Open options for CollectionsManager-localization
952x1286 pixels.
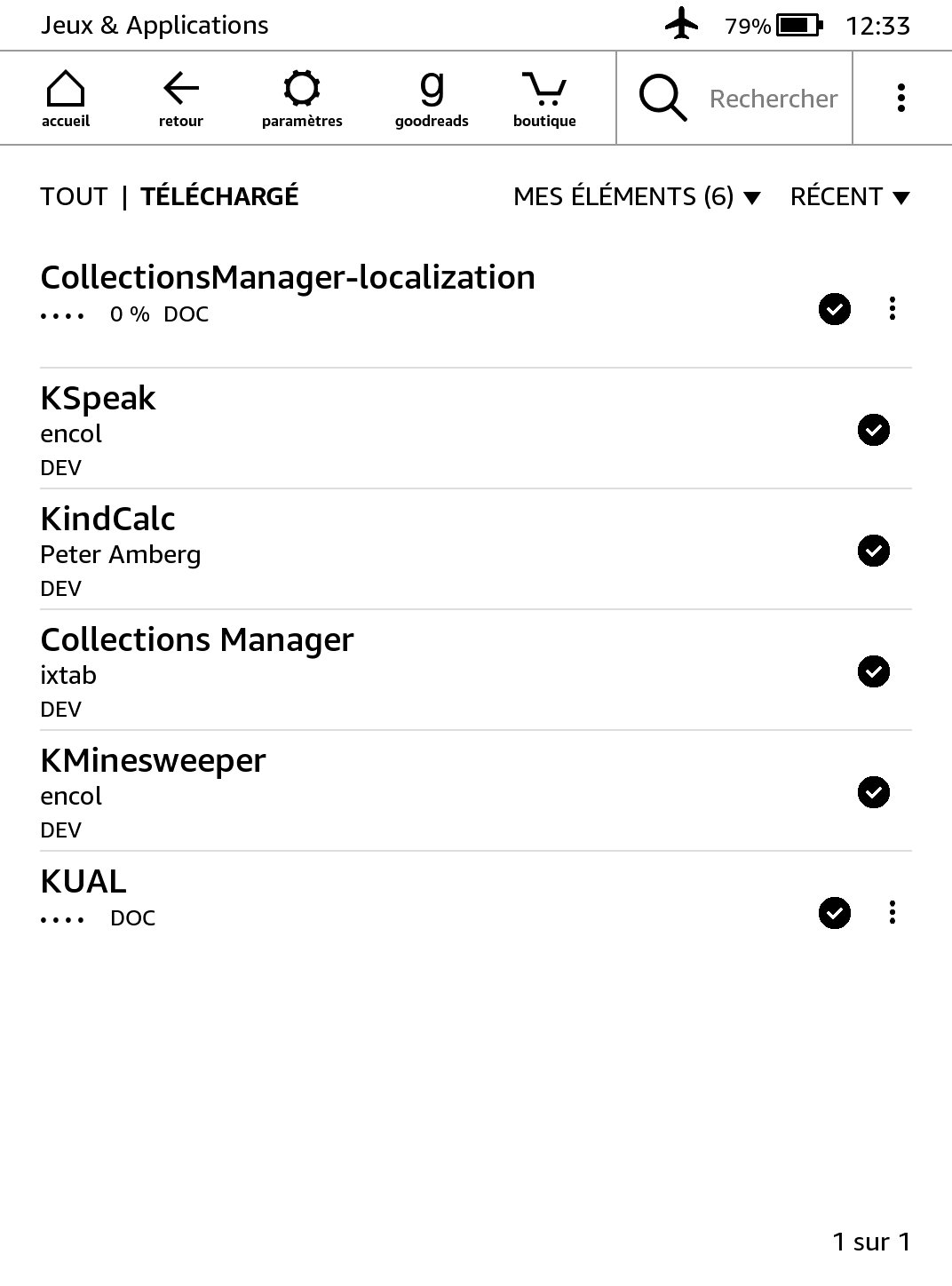pyautogui.click(x=892, y=309)
